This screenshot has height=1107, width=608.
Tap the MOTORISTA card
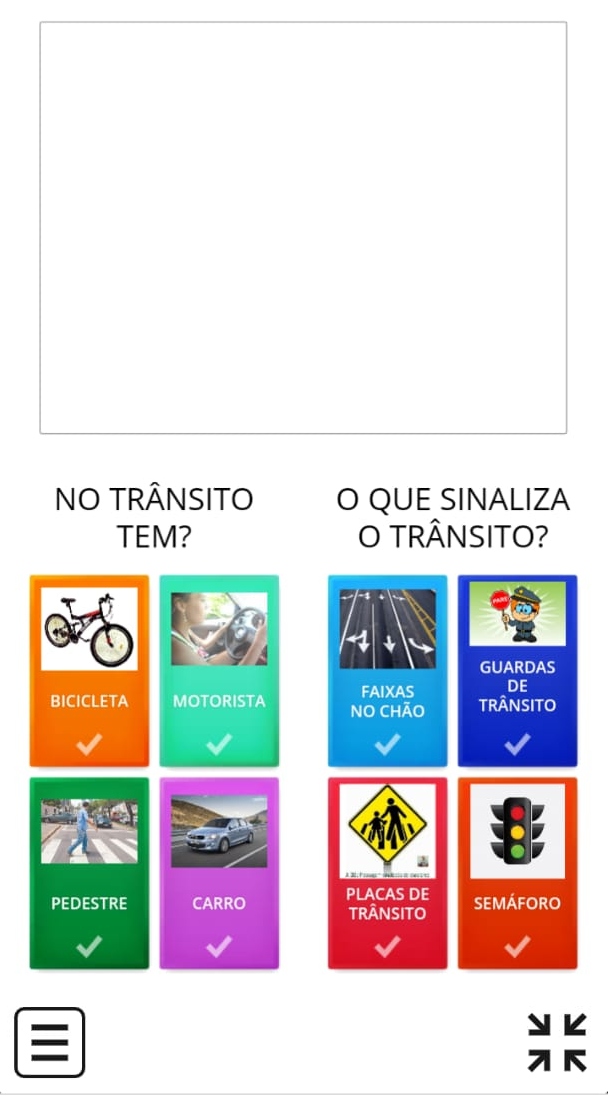click(219, 670)
